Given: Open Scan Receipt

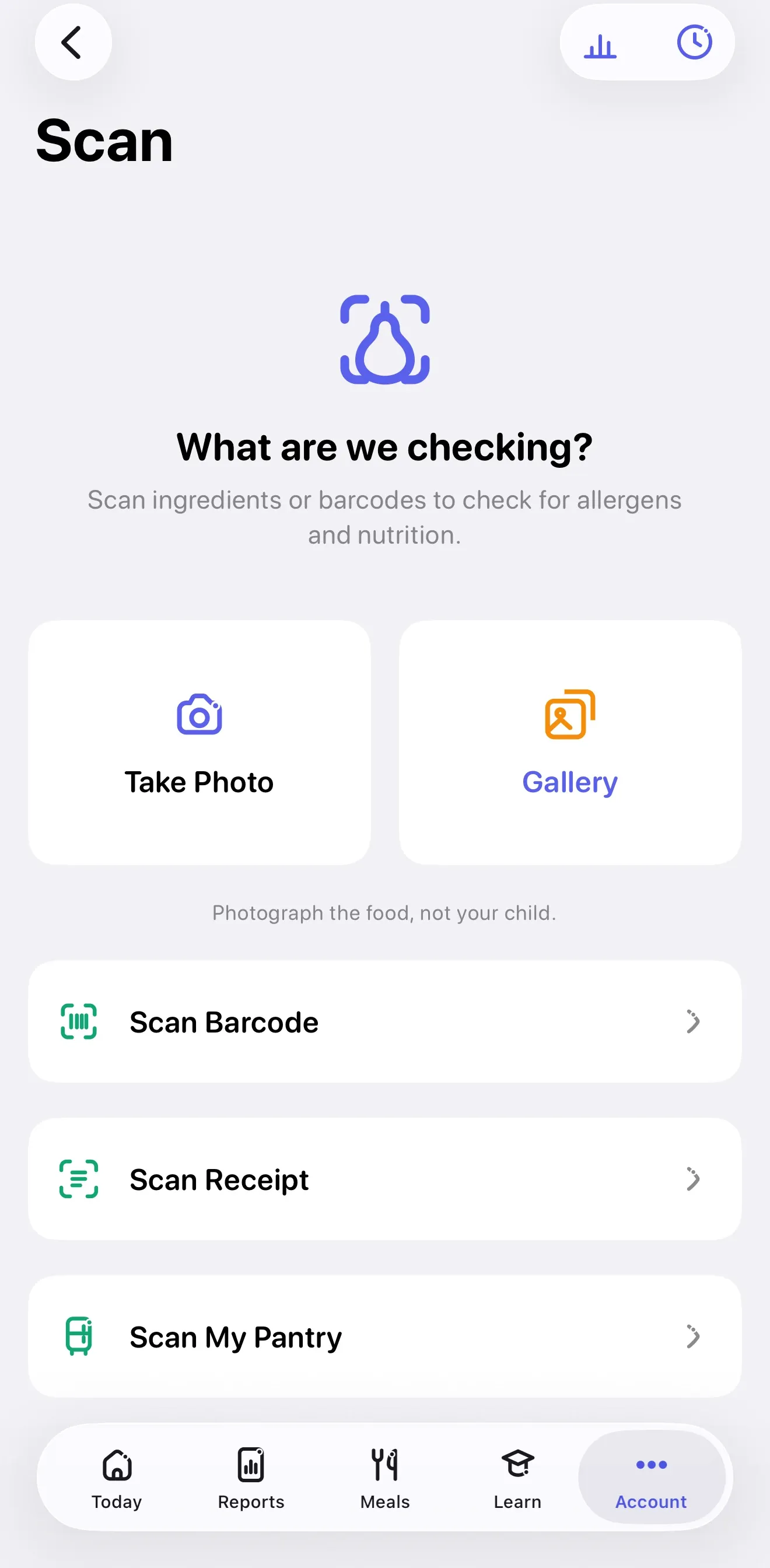Looking at the screenshot, I should pyautogui.click(x=384, y=1179).
